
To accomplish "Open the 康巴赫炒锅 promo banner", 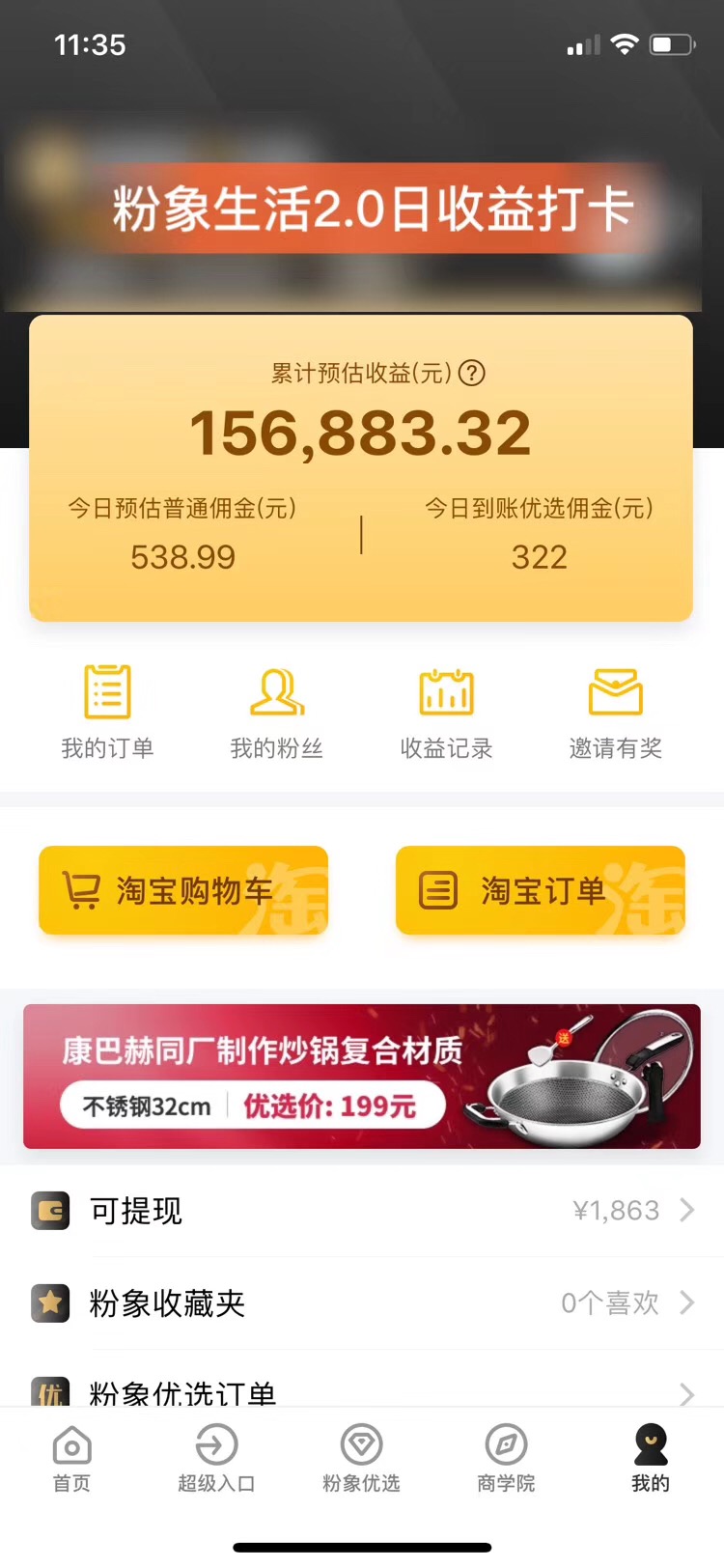I will tap(362, 1077).
